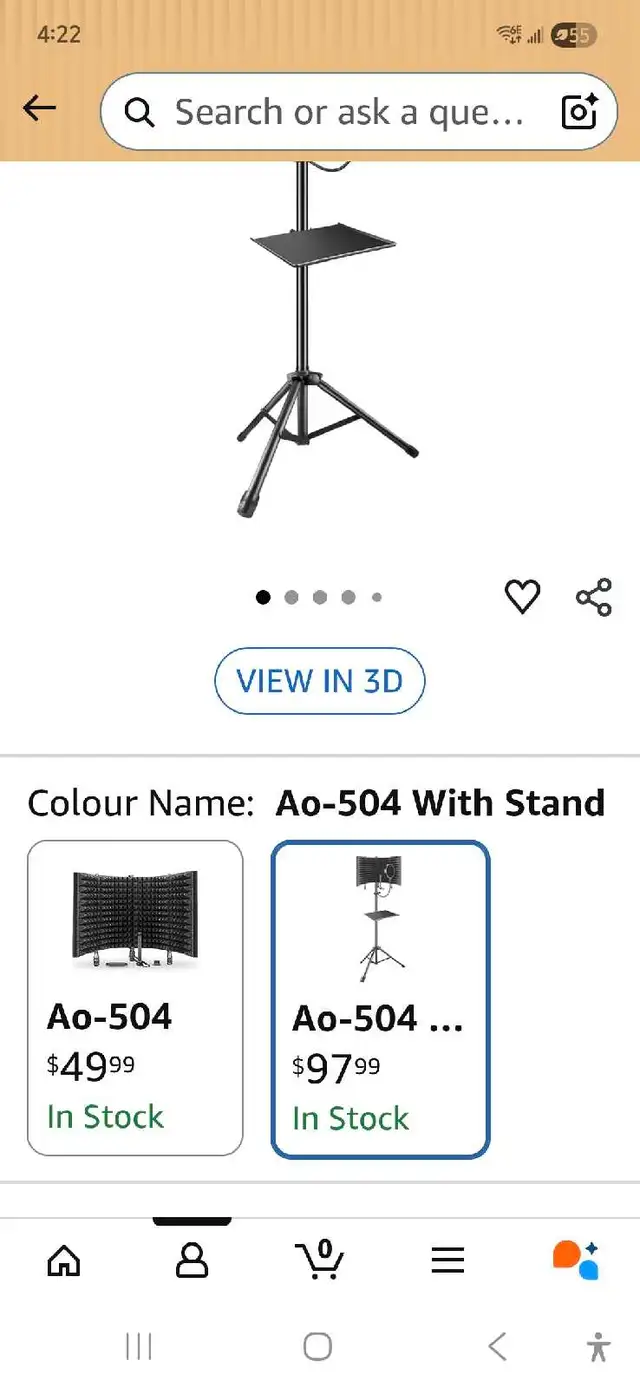640x1388 pixels.
Task: Tap the VIEW IN 3D button
Action: pyautogui.click(x=320, y=681)
